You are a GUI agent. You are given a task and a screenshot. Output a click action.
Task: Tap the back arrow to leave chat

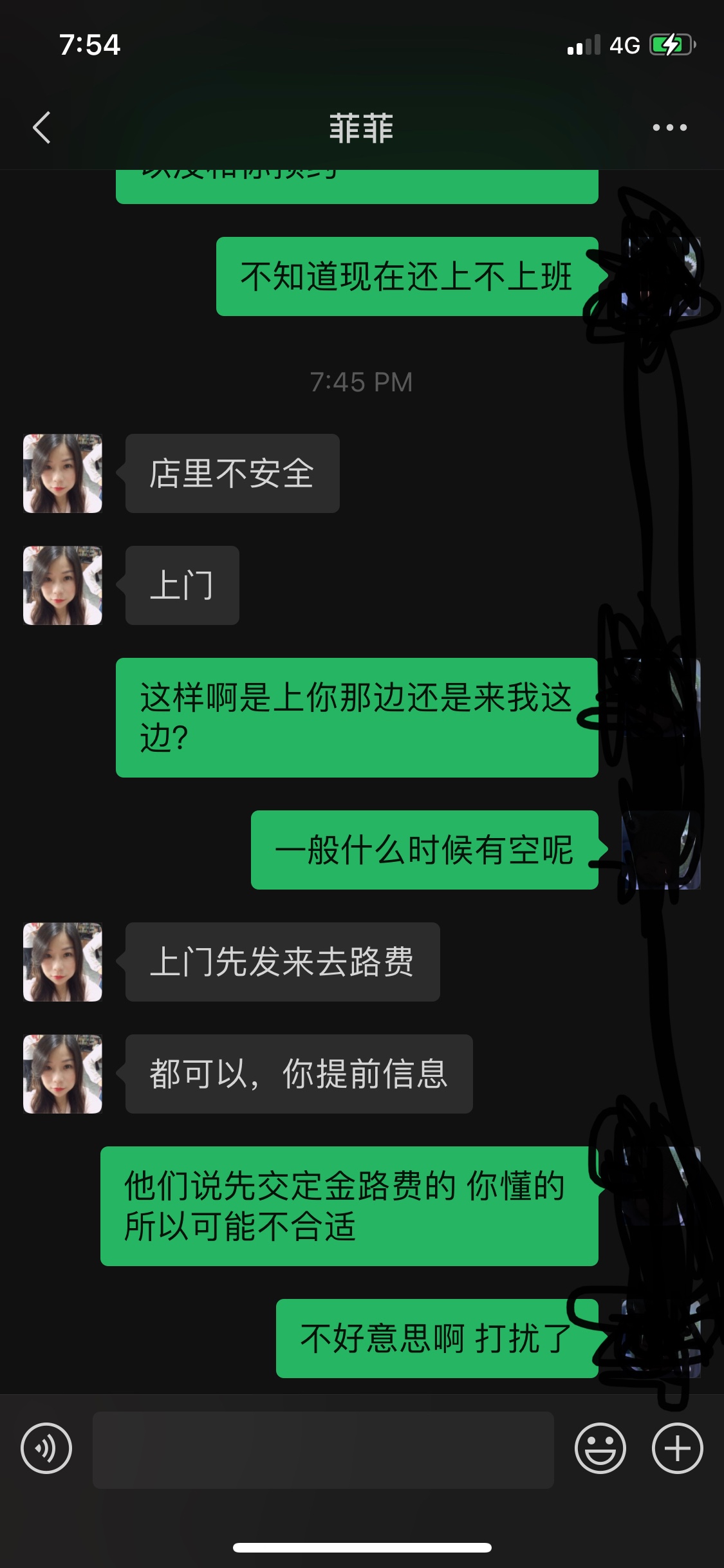click(x=41, y=127)
